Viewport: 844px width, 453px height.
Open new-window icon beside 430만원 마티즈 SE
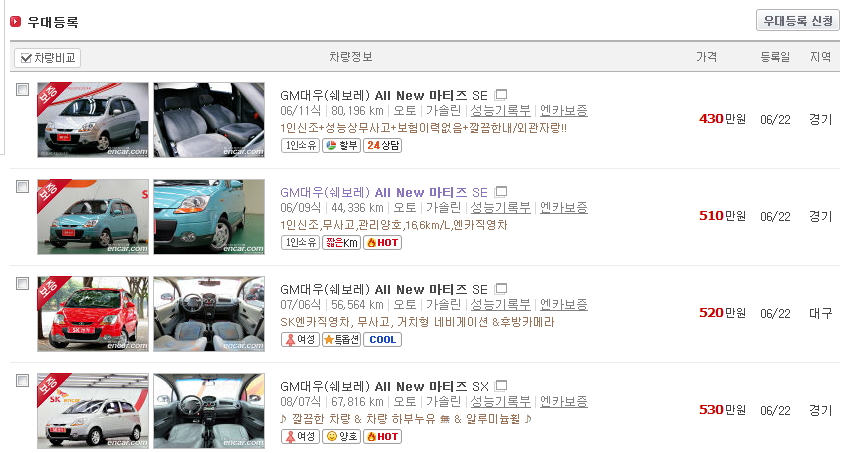502,94
